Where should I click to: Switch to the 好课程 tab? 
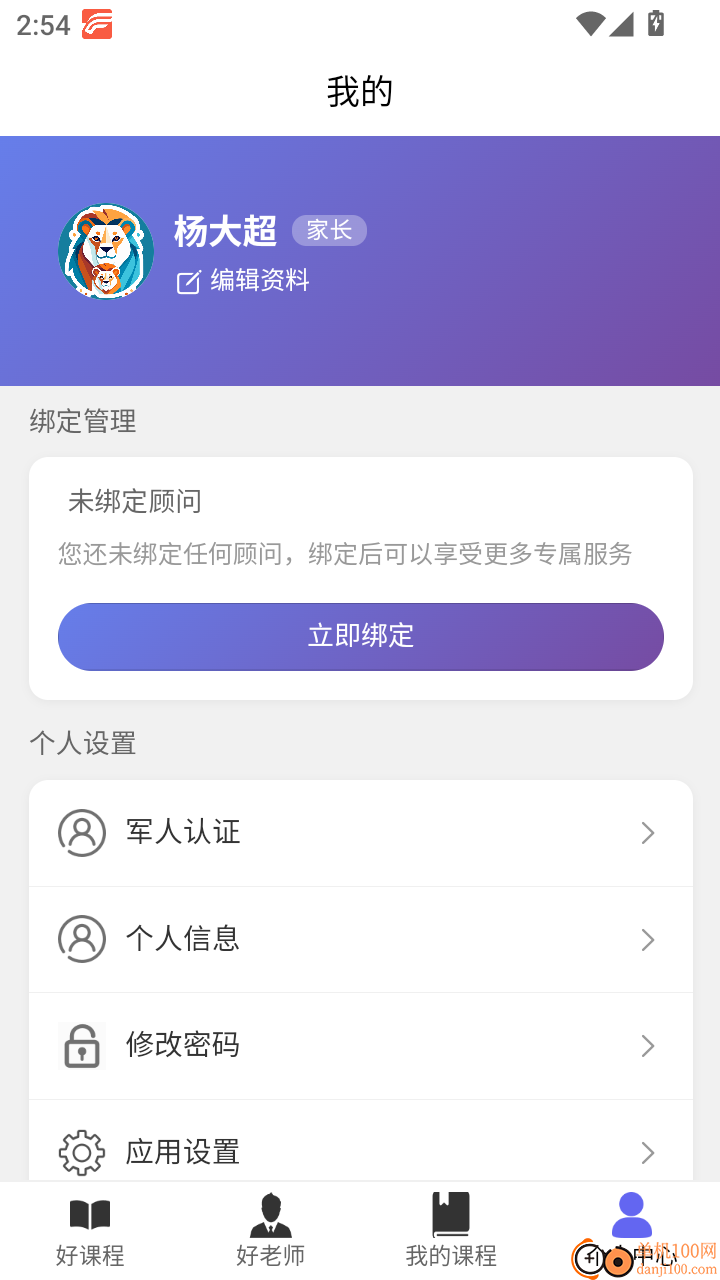click(91, 1230)
